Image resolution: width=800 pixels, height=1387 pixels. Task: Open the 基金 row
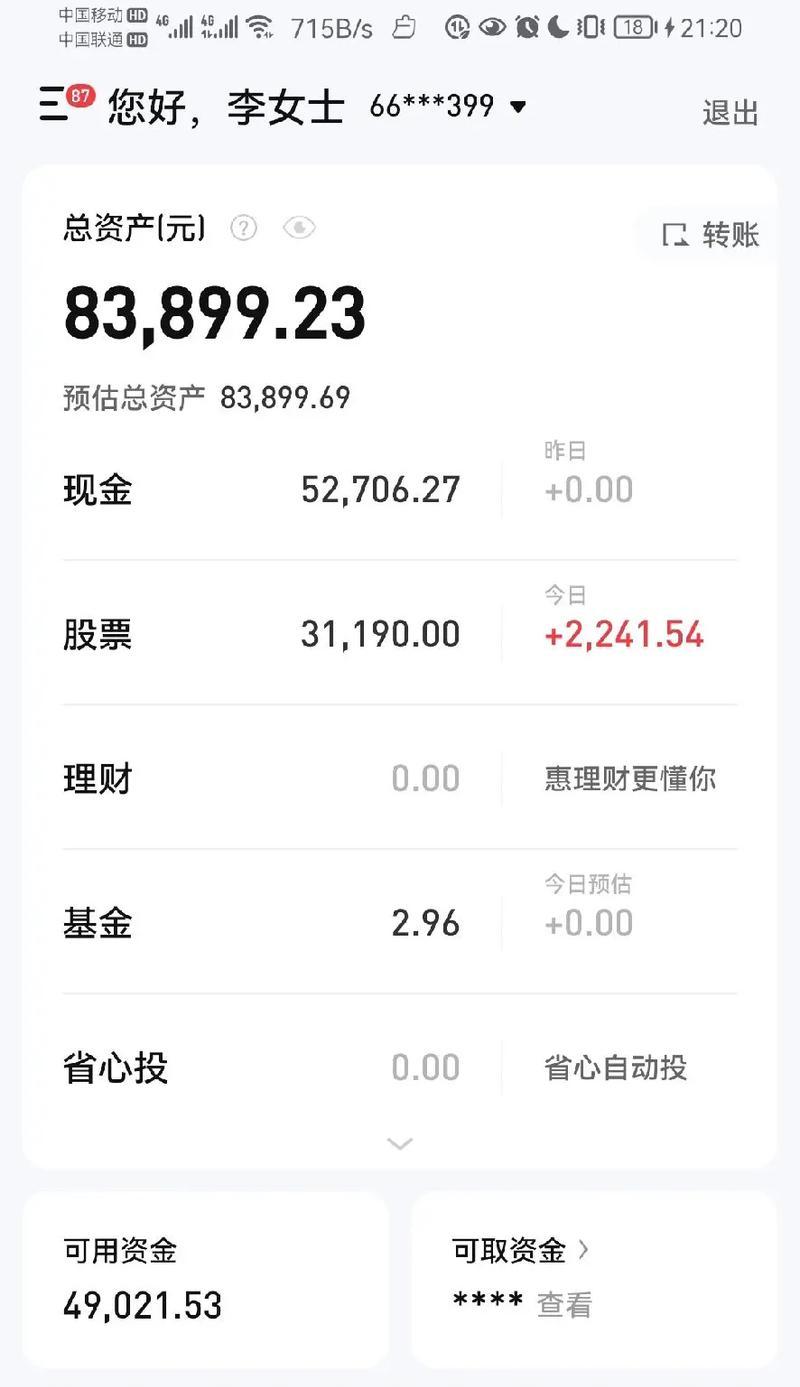pos(400,922)
